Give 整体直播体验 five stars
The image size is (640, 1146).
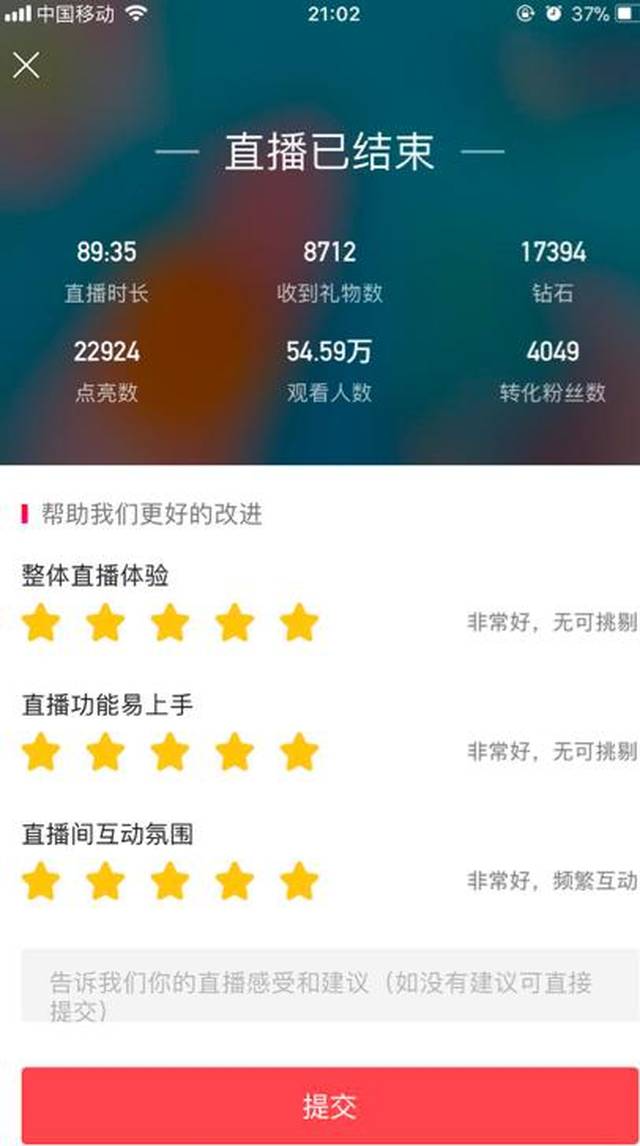pyautogui.click(x=299, y=623)
